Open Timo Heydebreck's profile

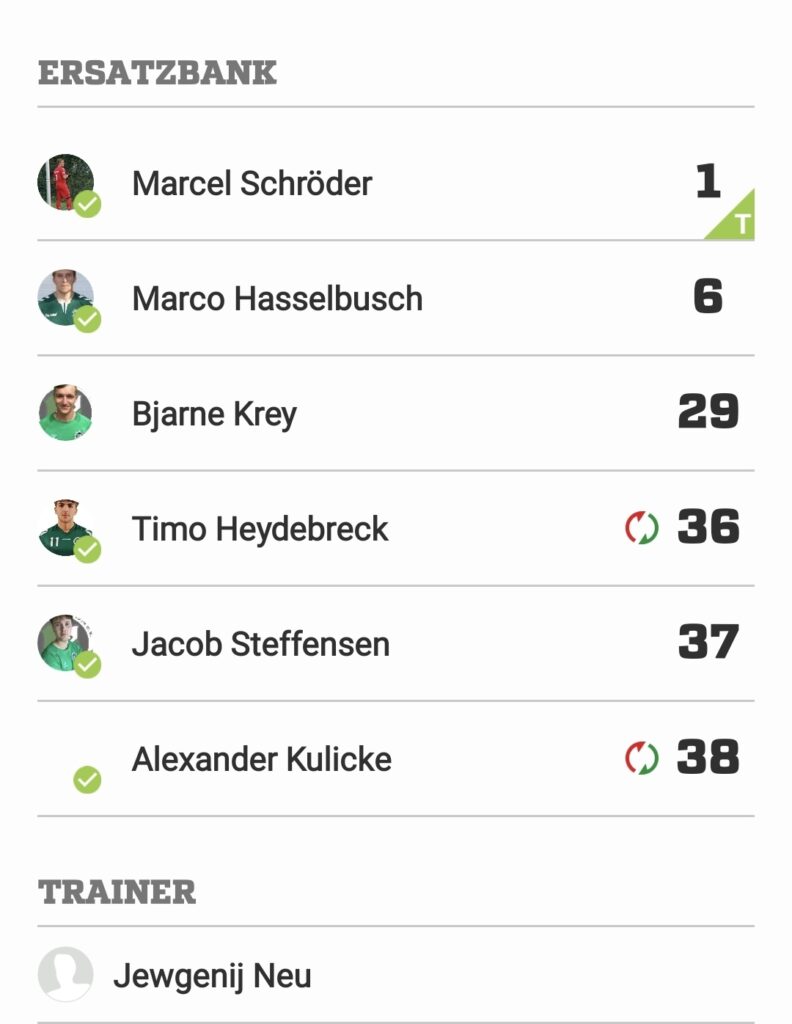(x=260, y=529)
